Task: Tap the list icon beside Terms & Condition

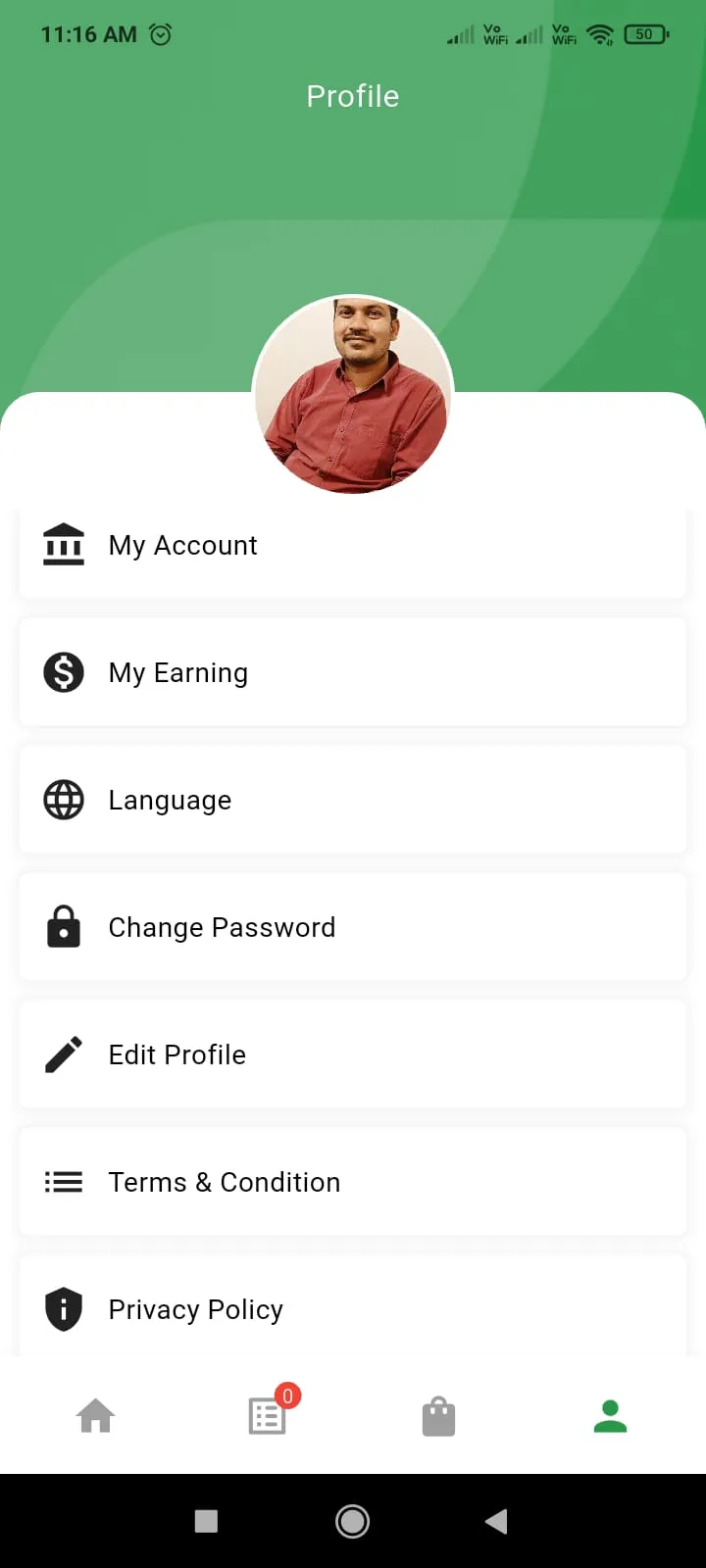Action: (63, 1182)
